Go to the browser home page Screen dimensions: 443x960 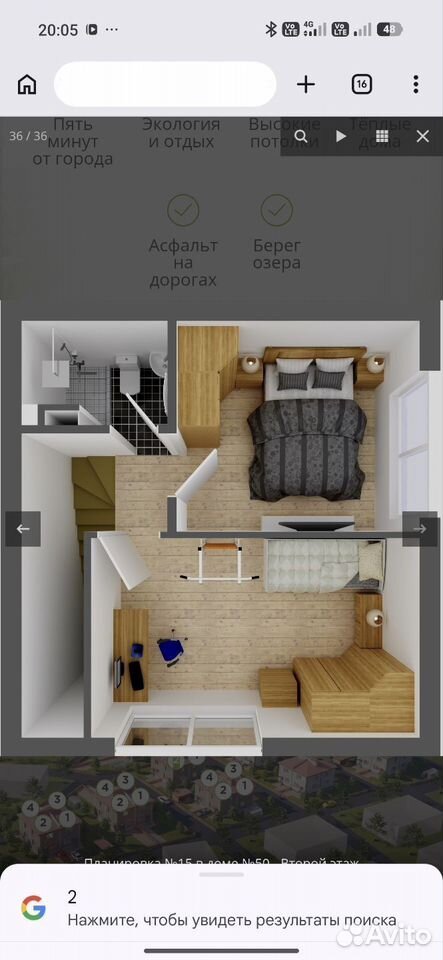pyautogui.click(x=27, y=84)
